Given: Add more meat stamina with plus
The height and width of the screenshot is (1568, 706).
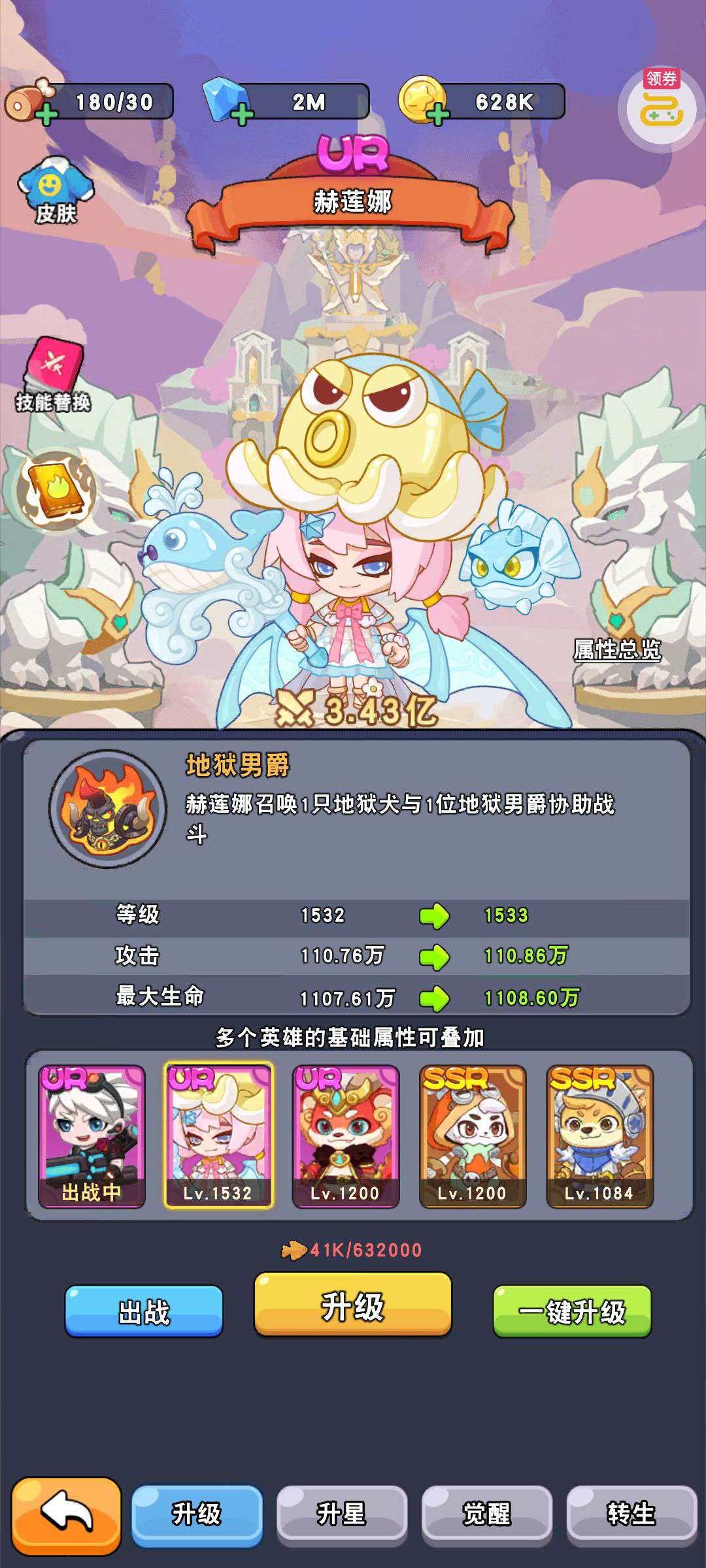Looking at the screenshot, I should point(46,116).
